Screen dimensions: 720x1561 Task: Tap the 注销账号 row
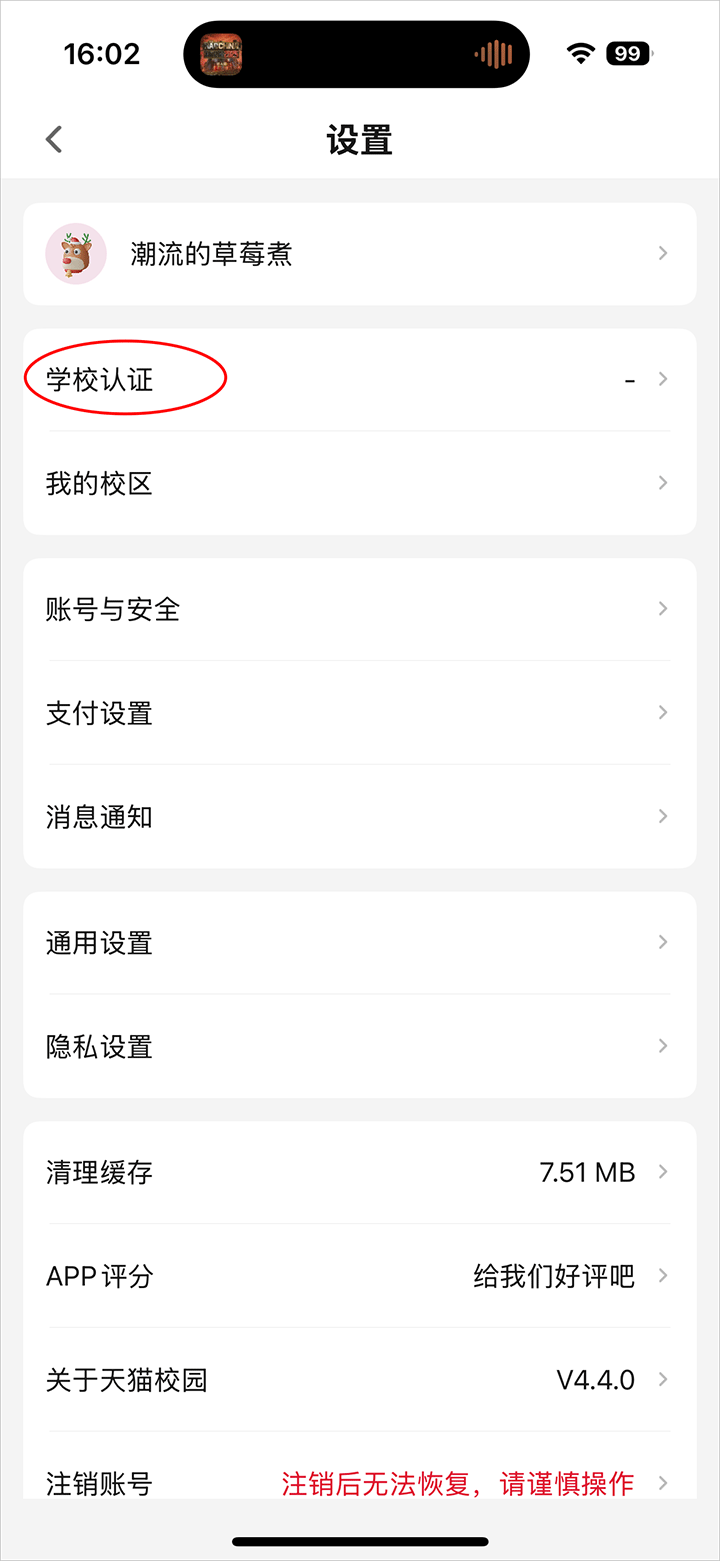point(359,1481)
